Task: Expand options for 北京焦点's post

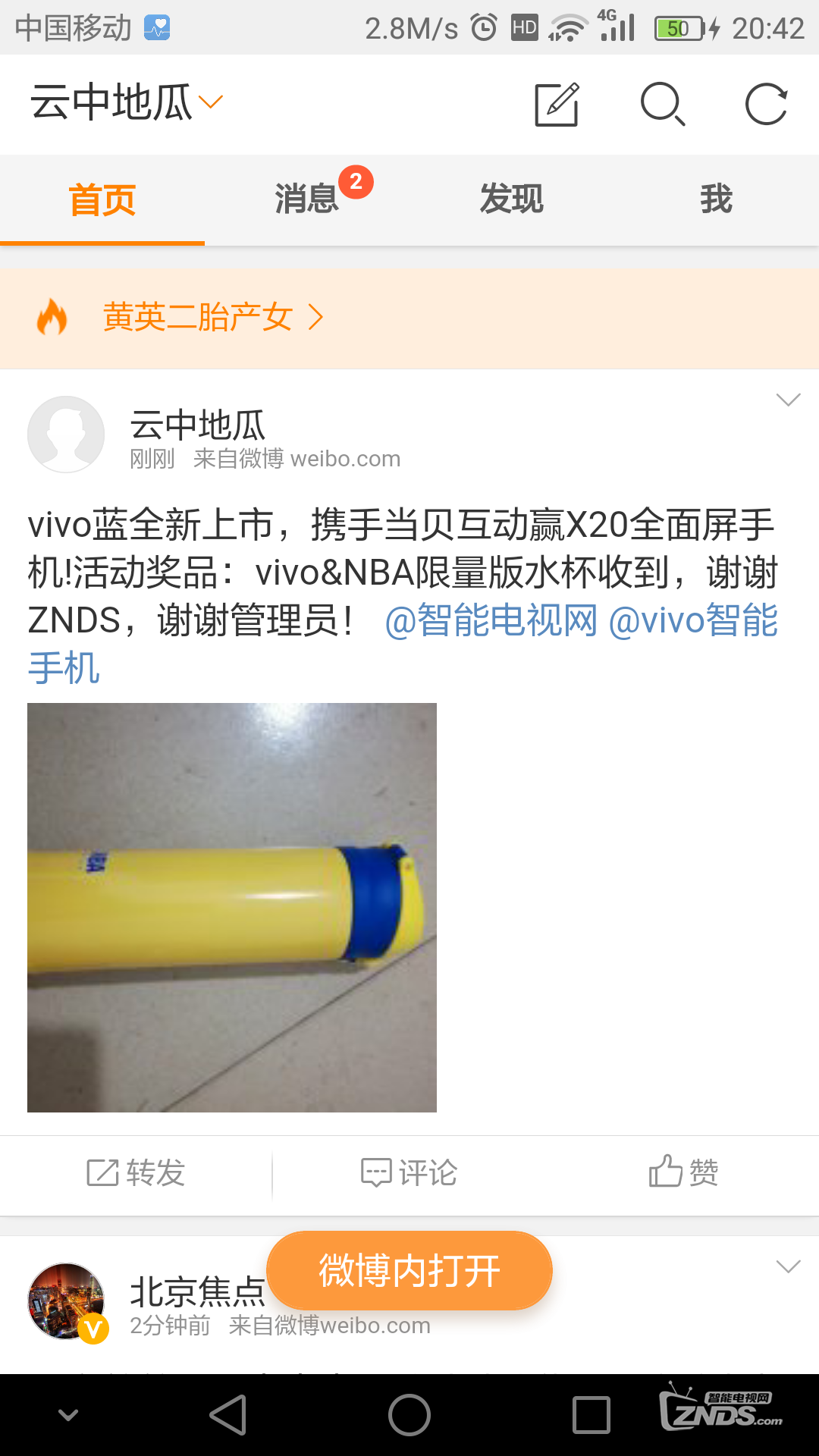Action: coord(788,1266)
